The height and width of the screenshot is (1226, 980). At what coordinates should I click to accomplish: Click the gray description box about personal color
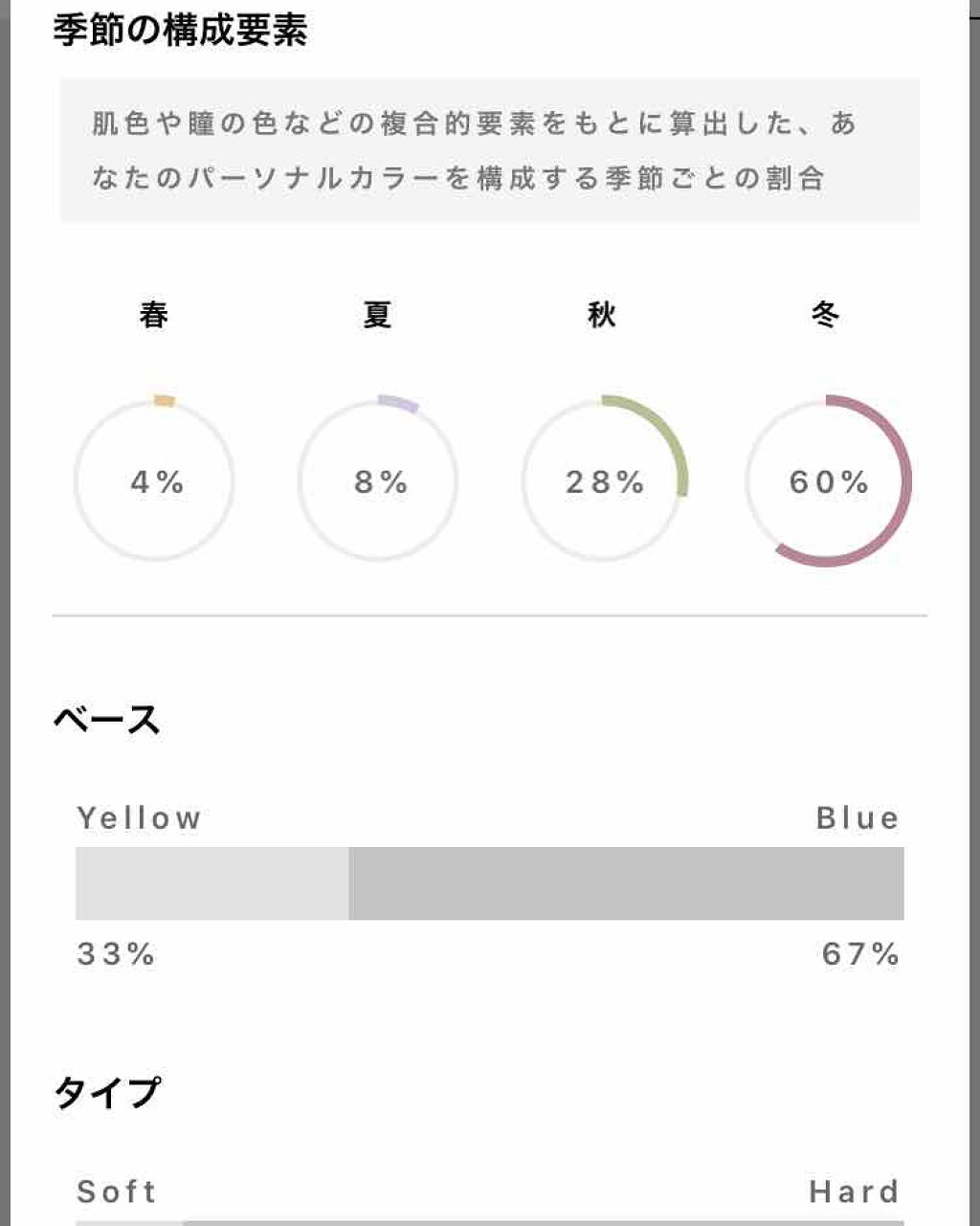pyautogui.click(x=490, y=150)
